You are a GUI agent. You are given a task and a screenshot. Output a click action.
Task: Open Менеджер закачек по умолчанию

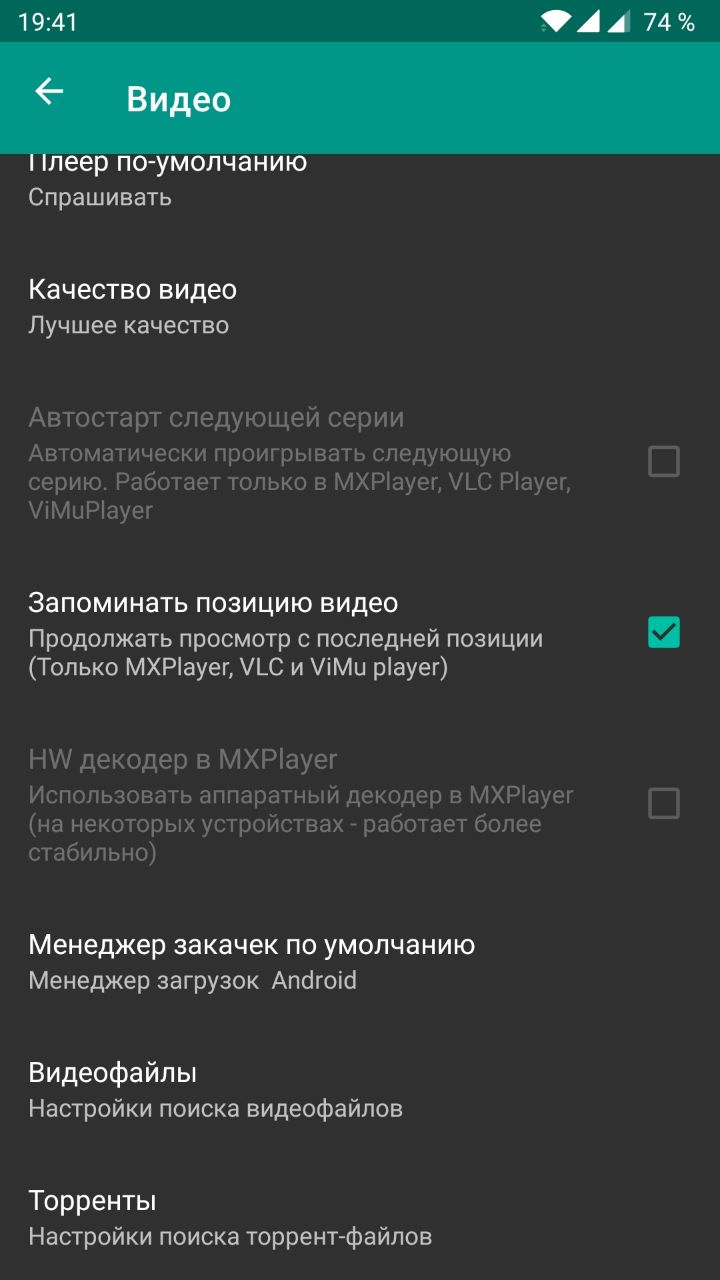pos(251,961)
